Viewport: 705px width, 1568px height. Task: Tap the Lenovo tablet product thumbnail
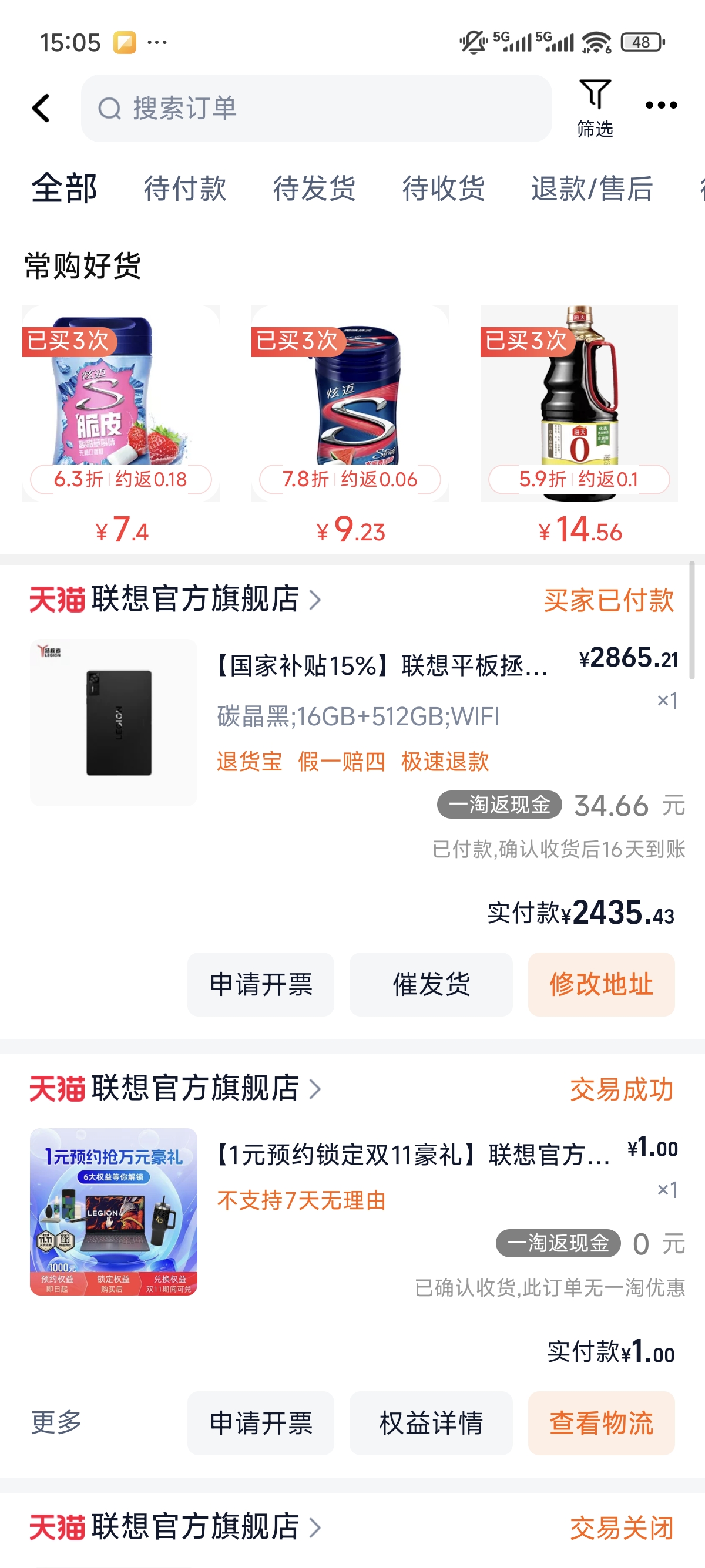(113, 721)
